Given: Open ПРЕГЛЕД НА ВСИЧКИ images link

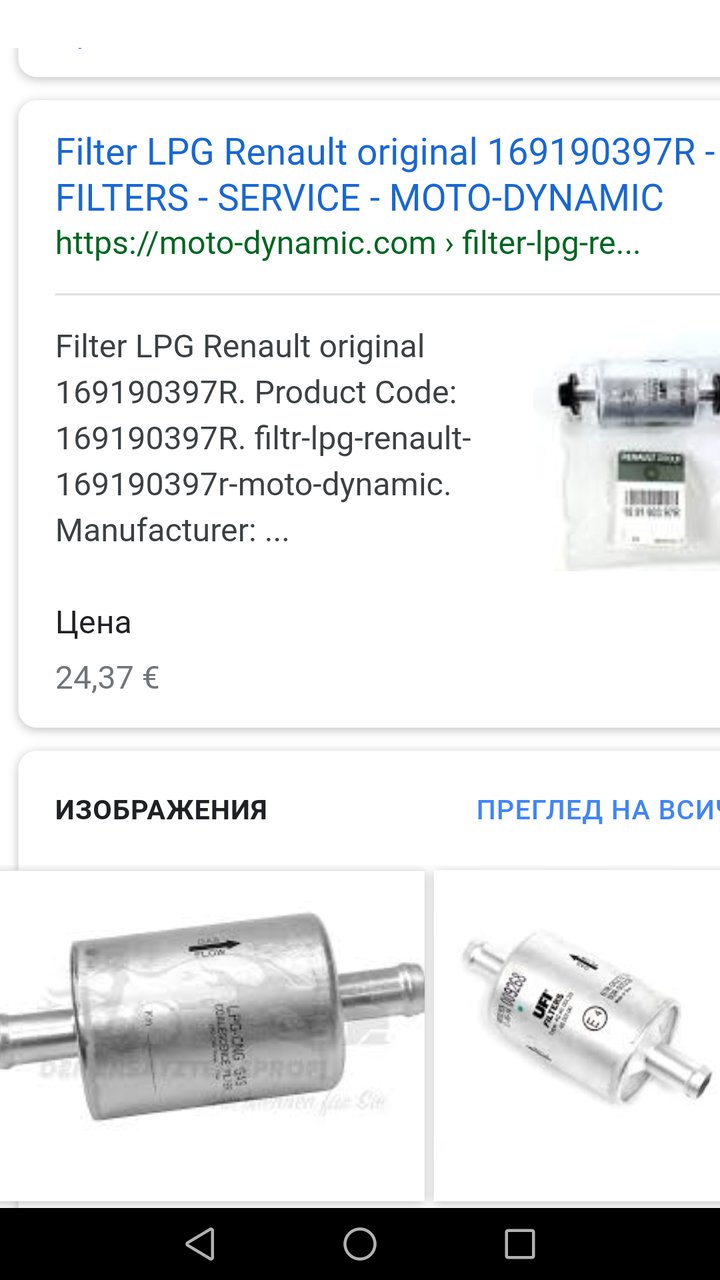Looking at the screenshot, I should [x=597, y=810].
